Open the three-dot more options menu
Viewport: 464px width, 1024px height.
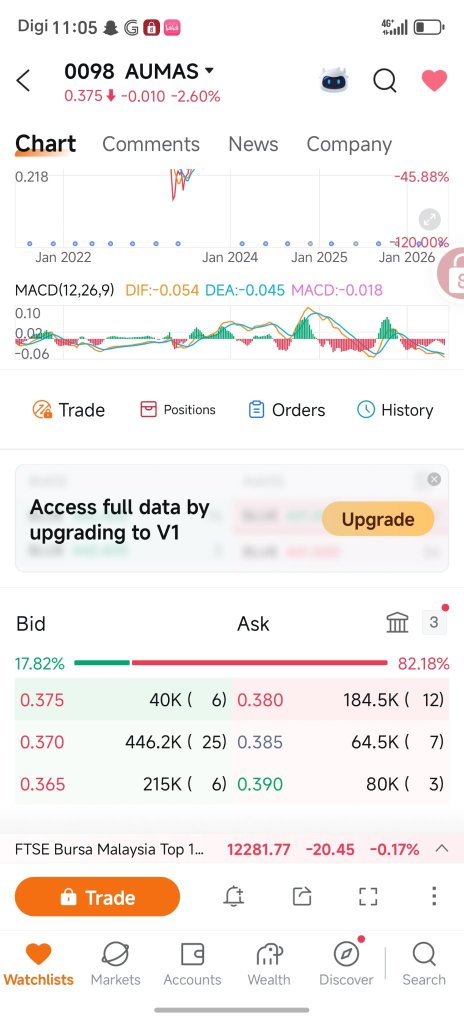tap(434, 896)
